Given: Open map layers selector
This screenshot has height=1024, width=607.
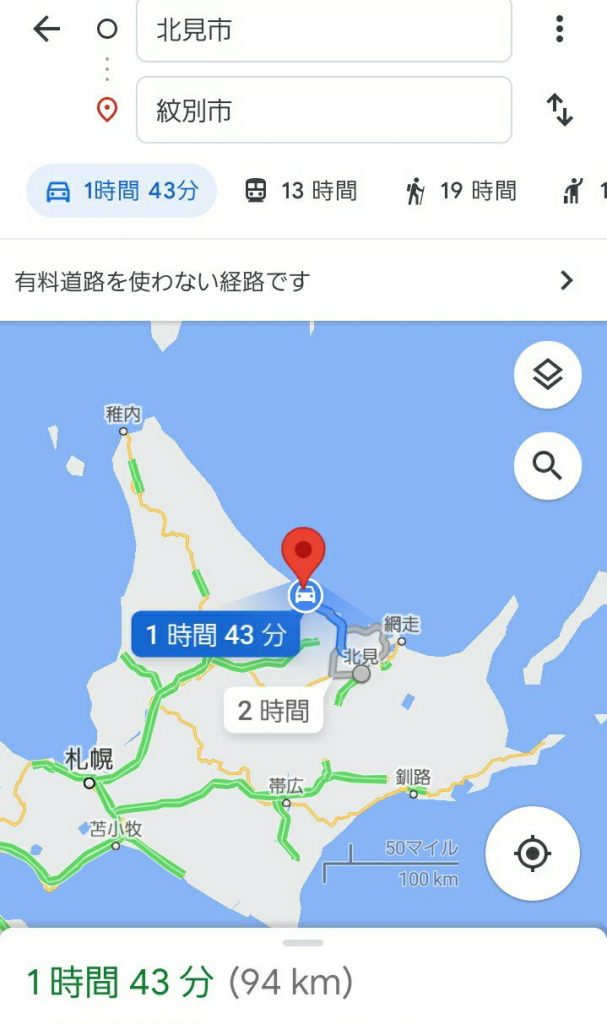Looking at the screenshot, I should tap(547, 375).
